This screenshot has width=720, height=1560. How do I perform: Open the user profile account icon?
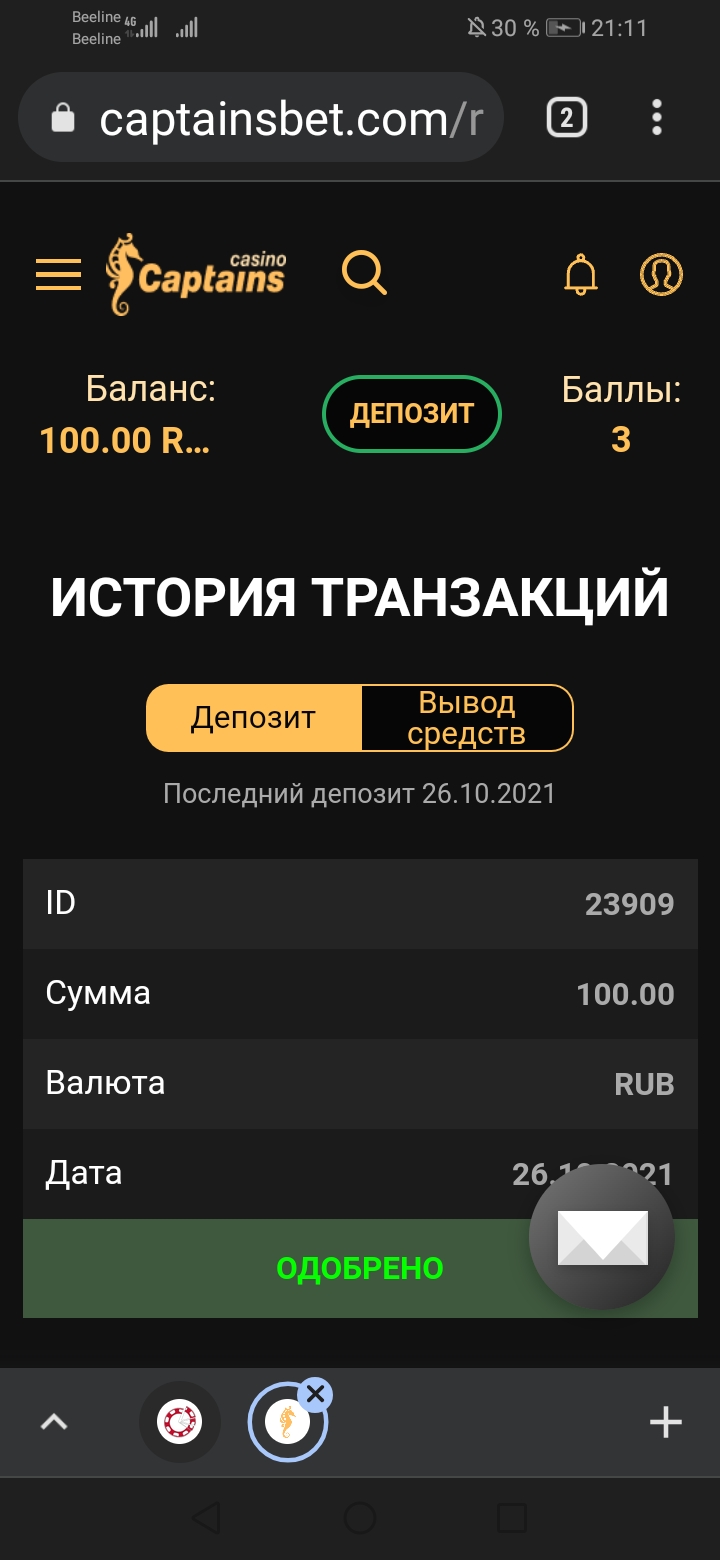[x=661, y=274]
